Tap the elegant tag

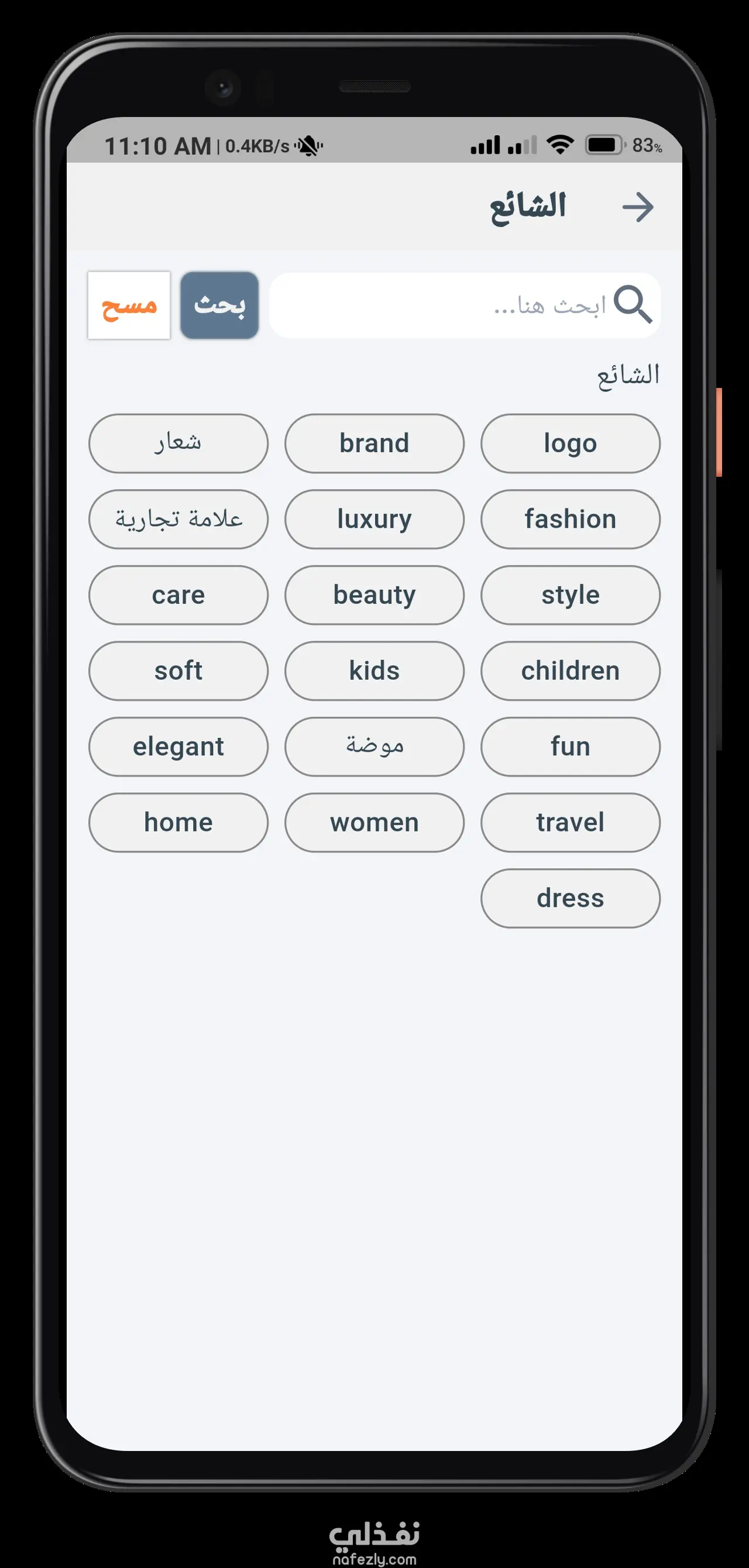click(x=178, y=746)
